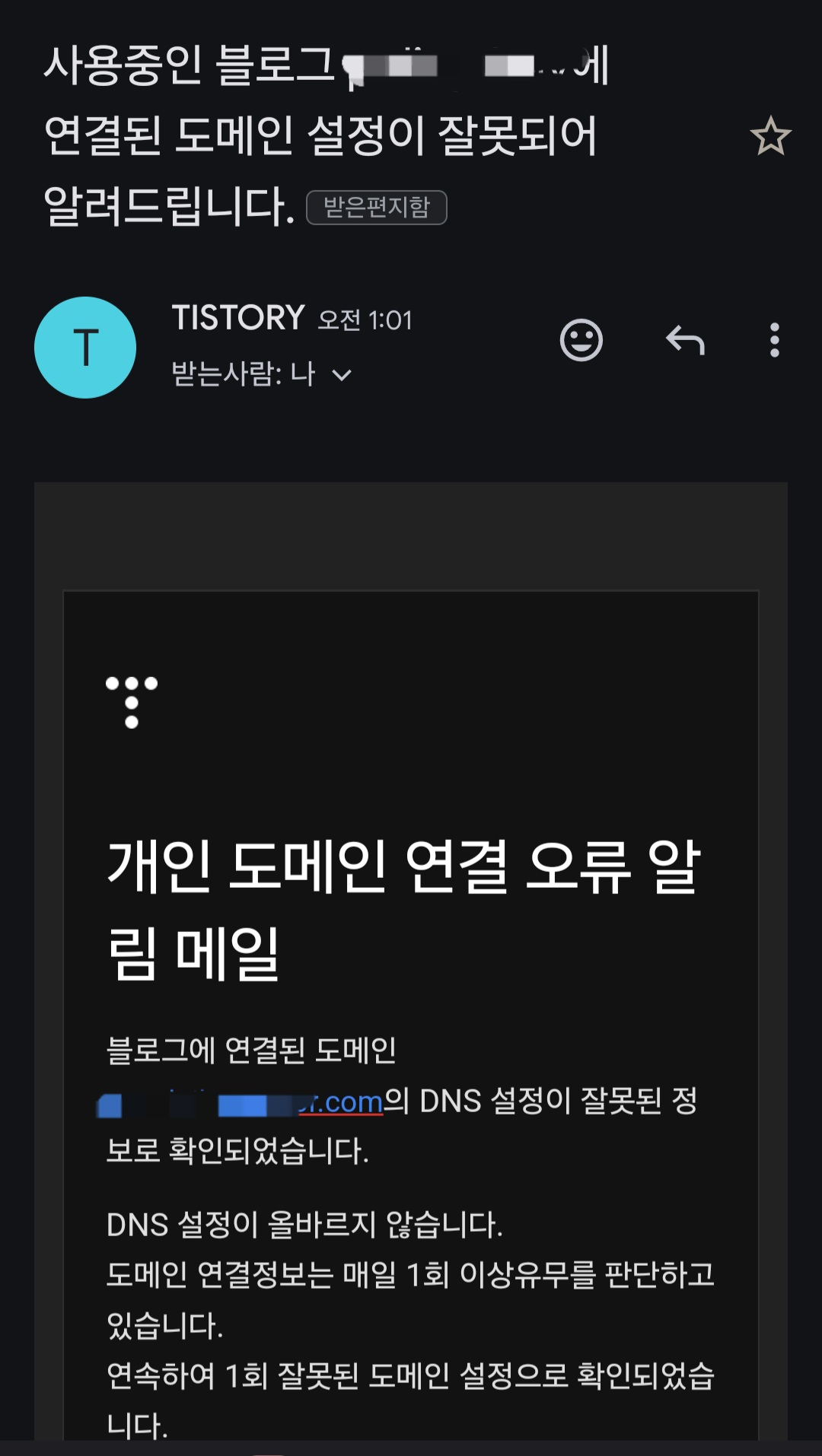The height and width of the screenshot is (1456, 822).
Task: Open the three-dot more options menu
Action: [775, 340]
